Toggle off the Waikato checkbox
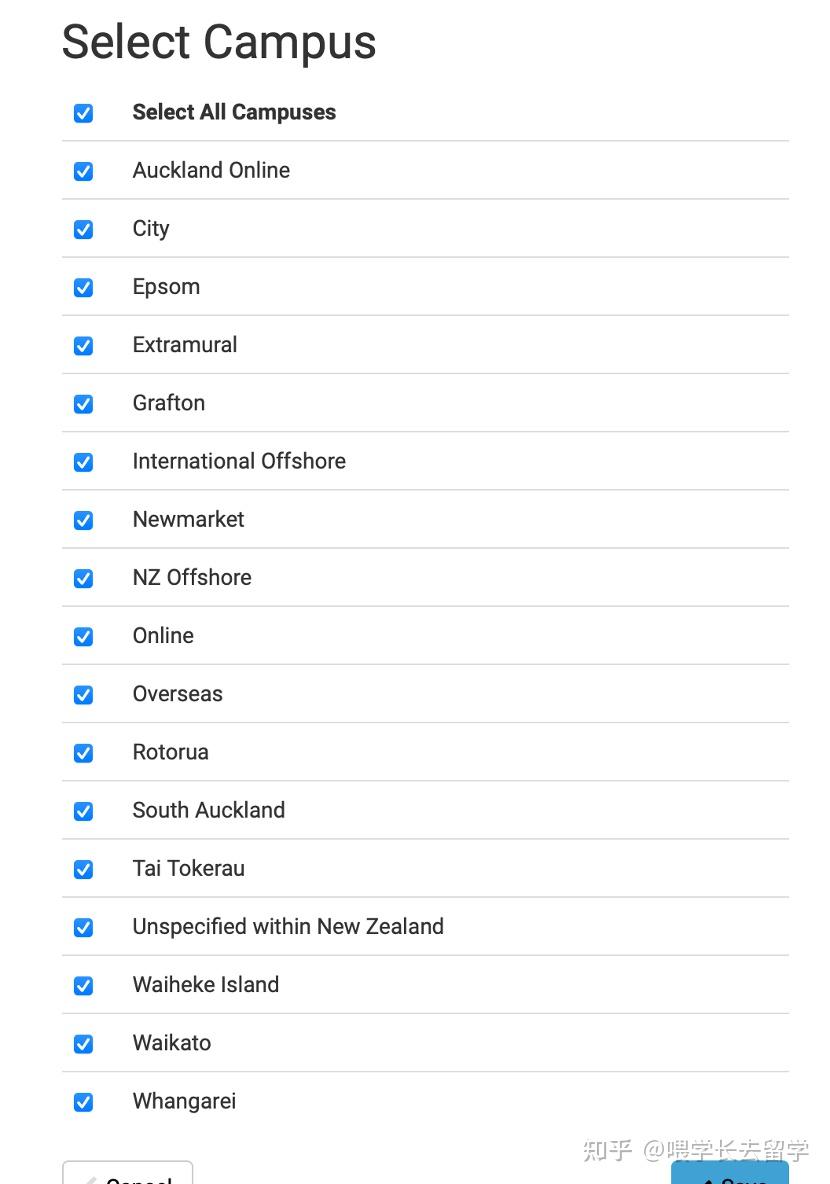The image size is (830, 1184). tap(84, 1043)
